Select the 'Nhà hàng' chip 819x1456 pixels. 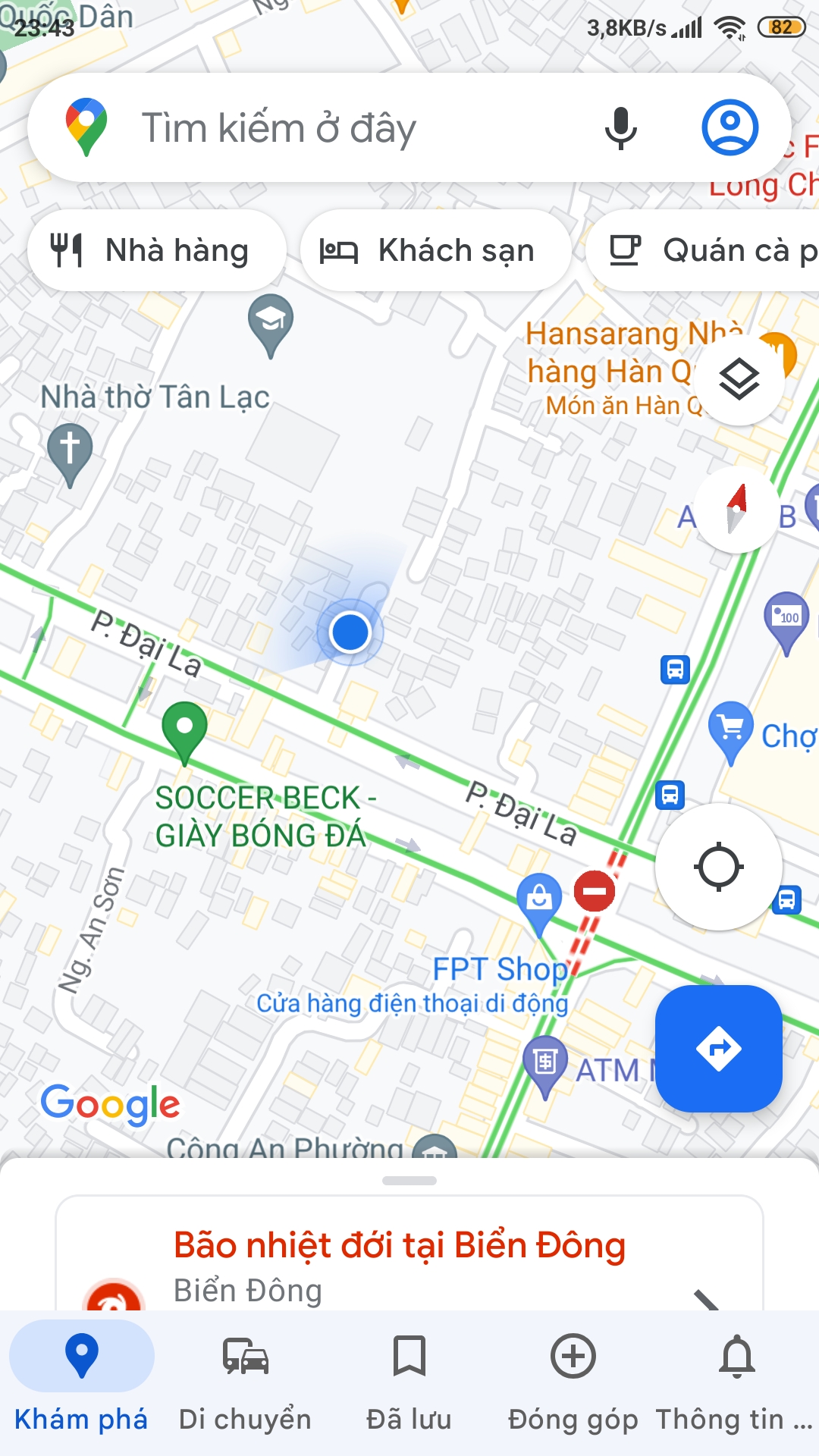(156, 250)
